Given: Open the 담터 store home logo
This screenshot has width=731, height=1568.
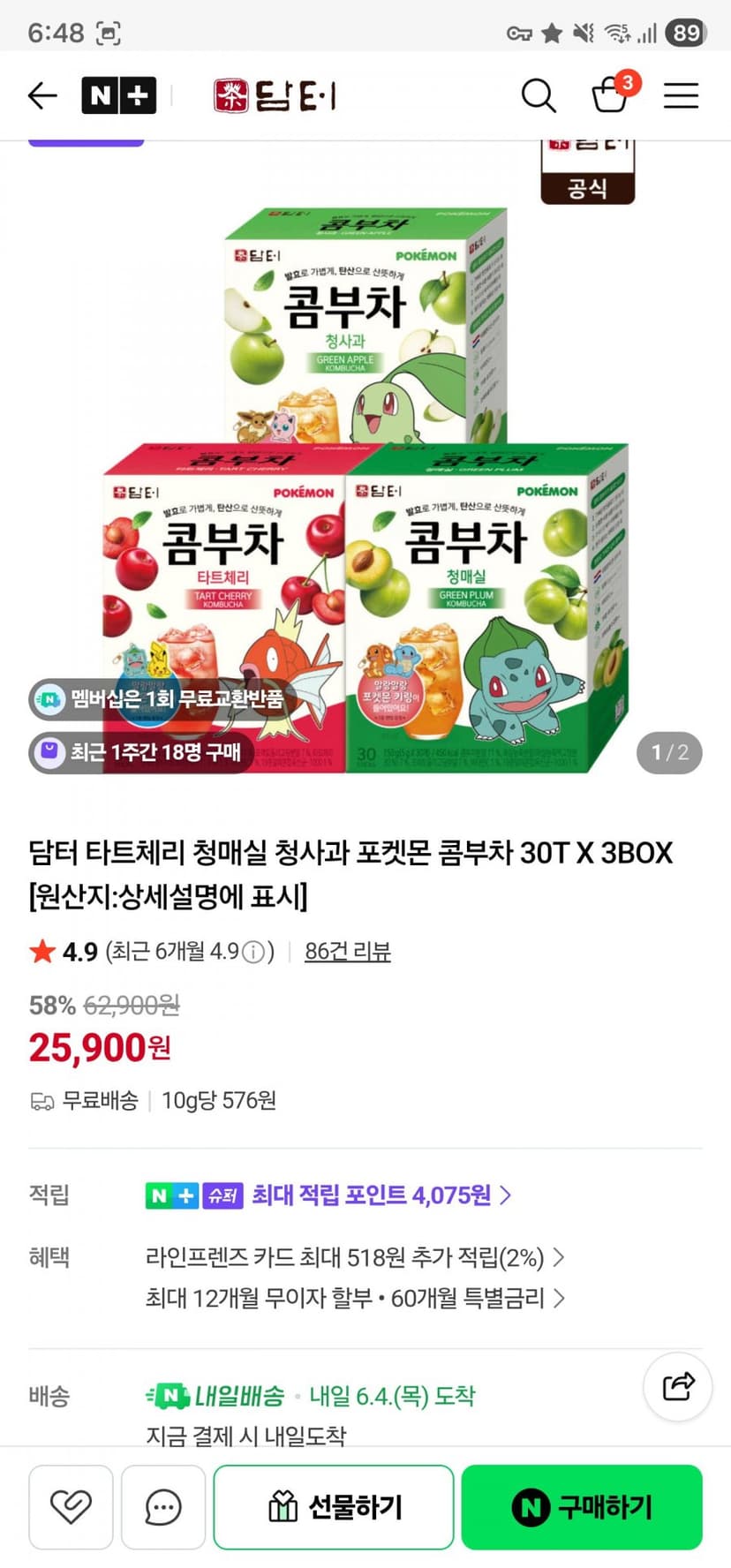Looking at the screenshot, I should [275, 95].
